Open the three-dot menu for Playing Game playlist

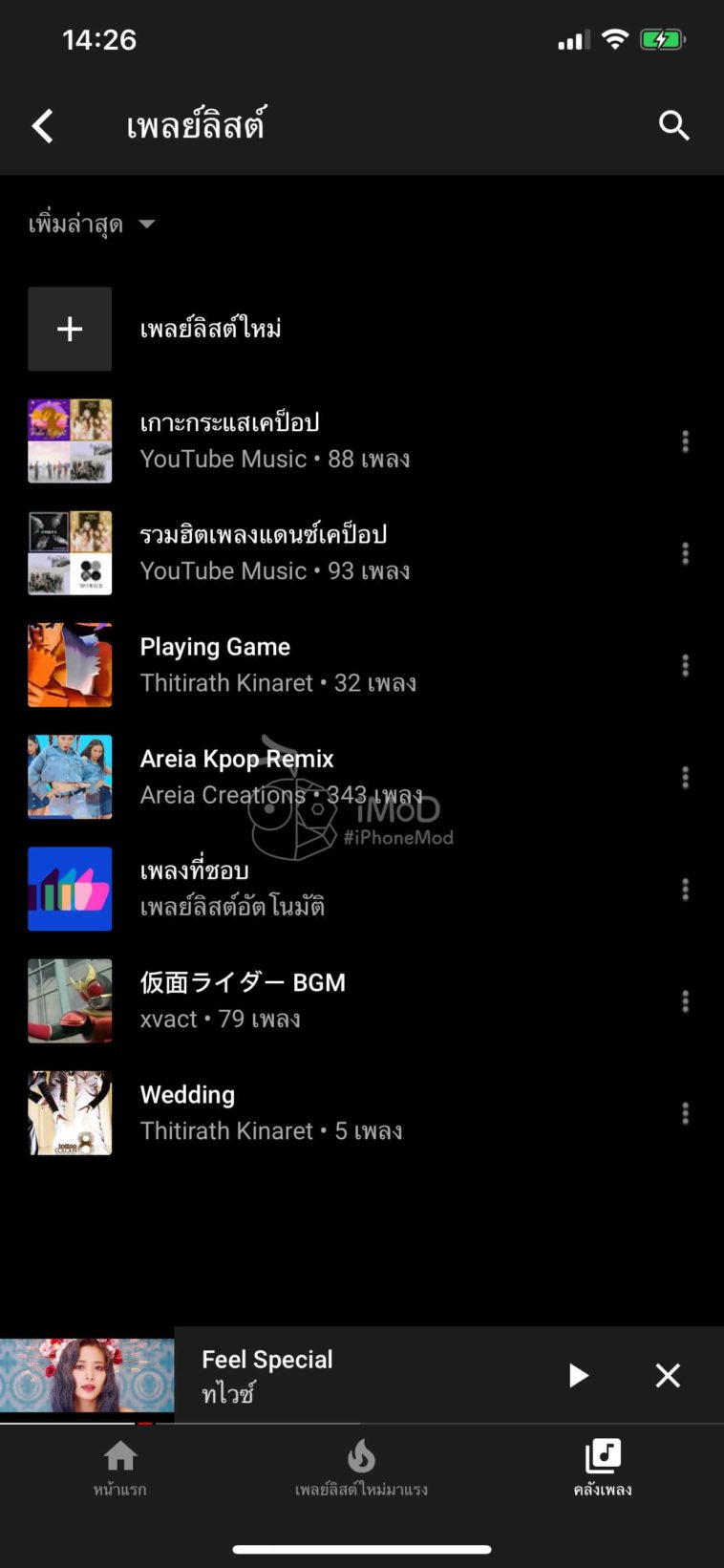point(685,665)
